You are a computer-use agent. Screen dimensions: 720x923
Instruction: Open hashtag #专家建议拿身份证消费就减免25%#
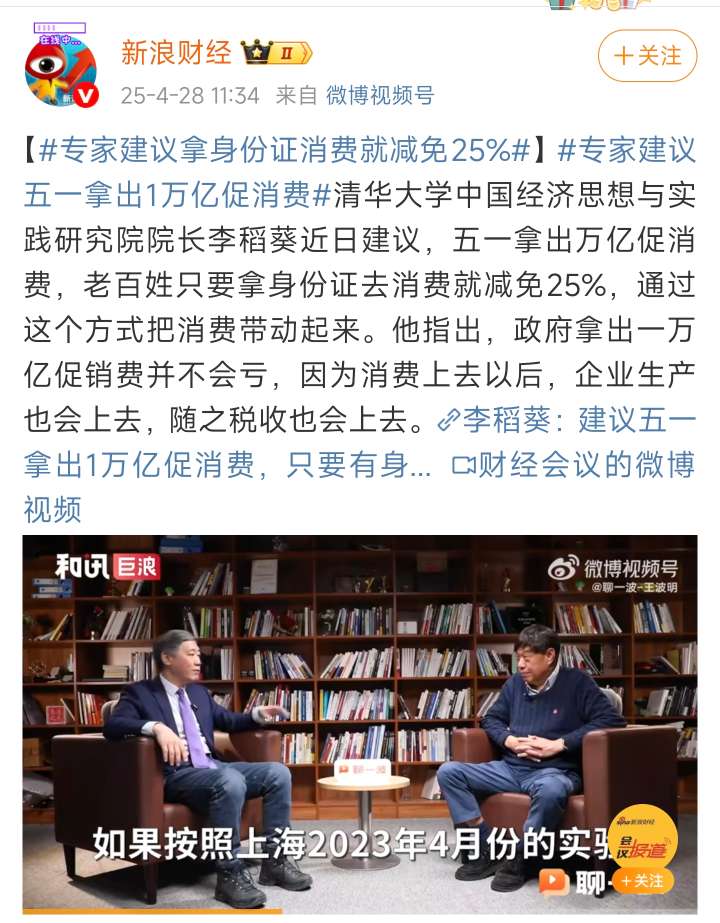point(284,152)
